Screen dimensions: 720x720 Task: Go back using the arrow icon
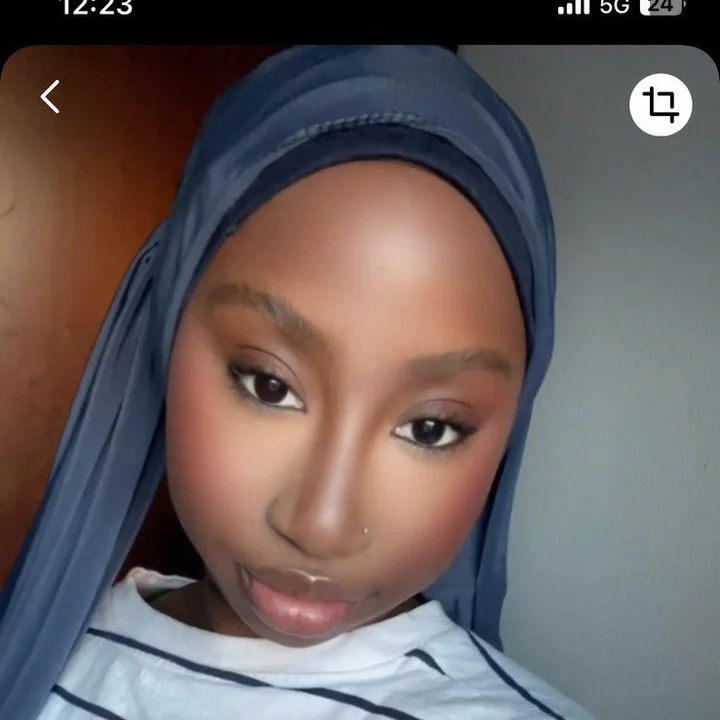[50, 97]
